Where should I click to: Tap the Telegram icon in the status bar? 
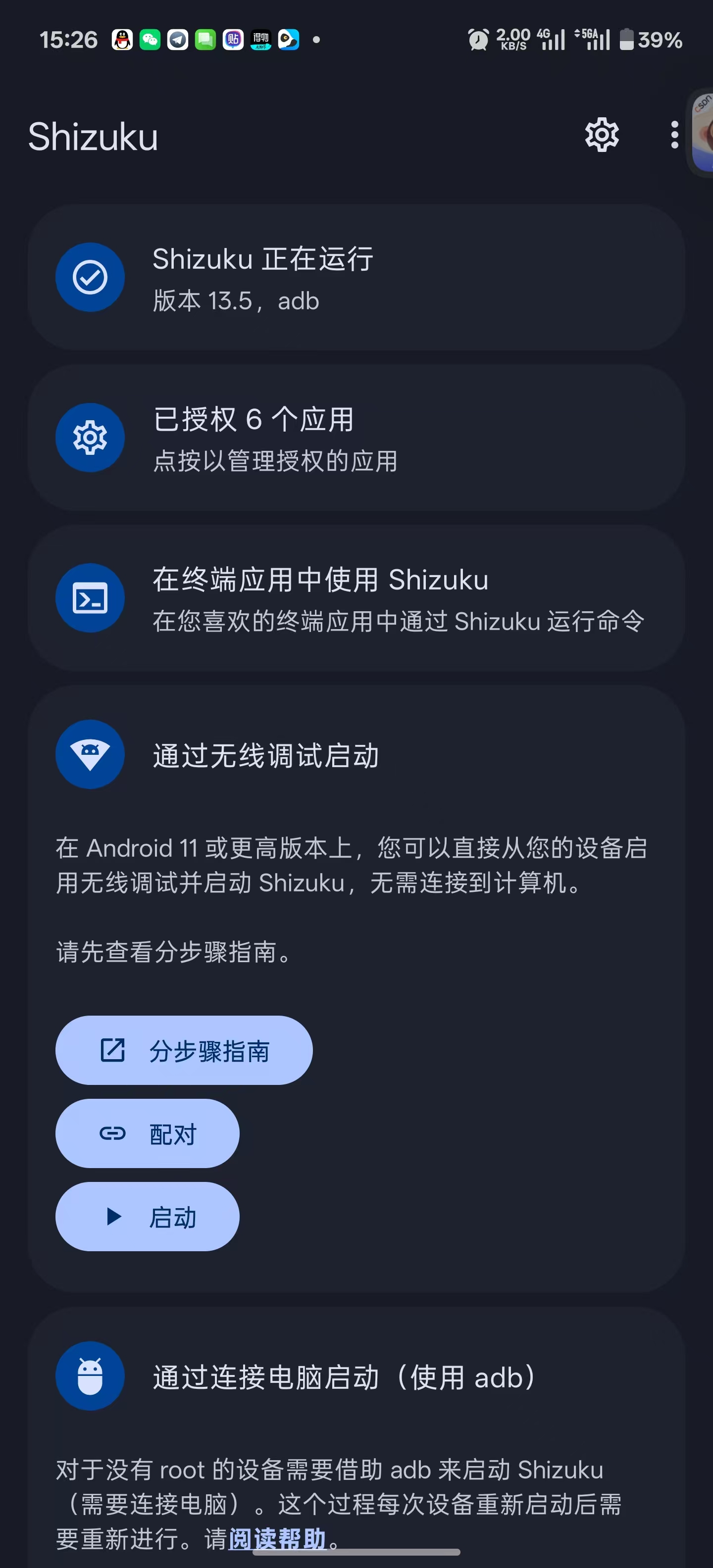click(177, 39)
